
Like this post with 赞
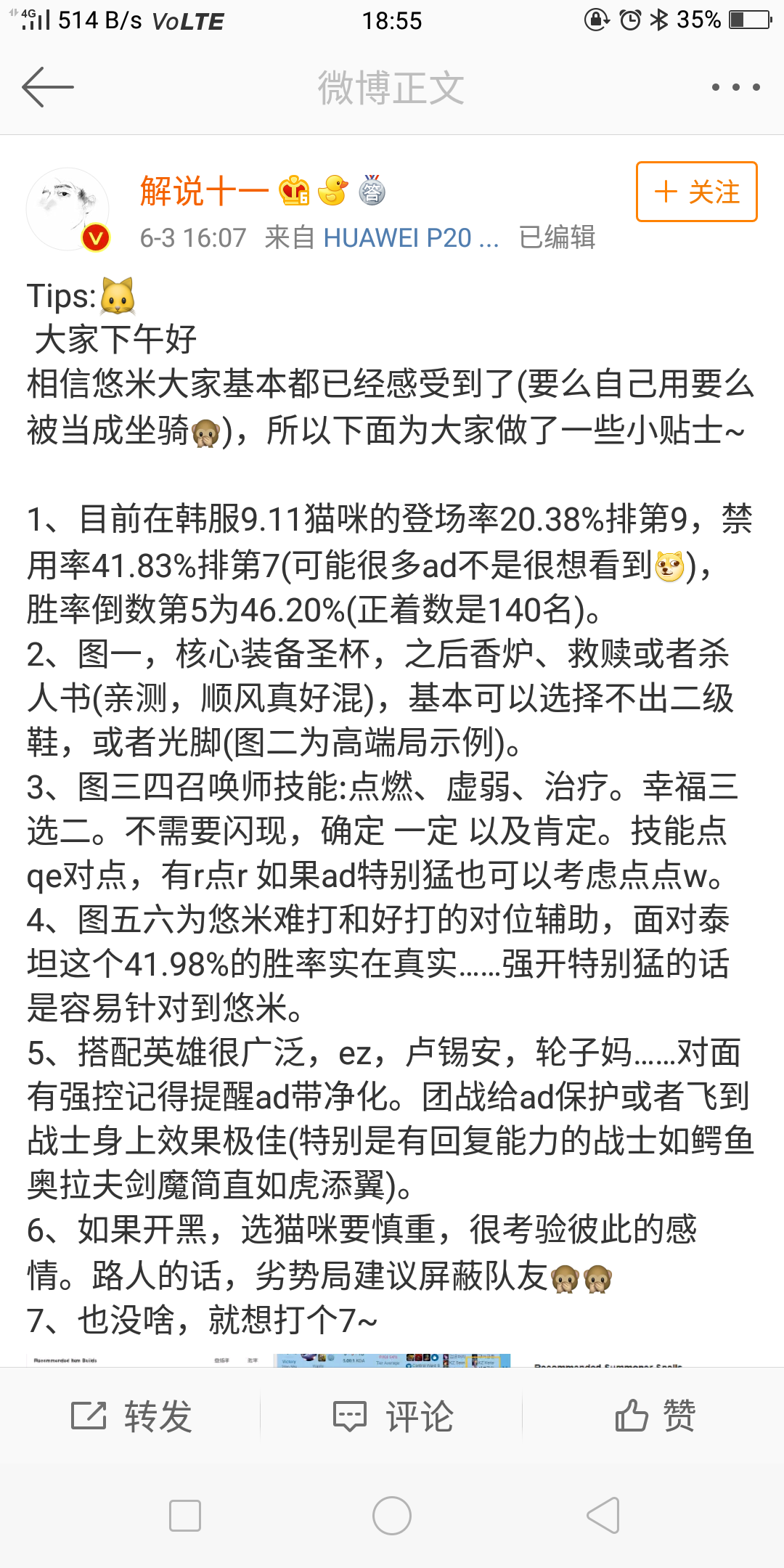coord(655,1416)
